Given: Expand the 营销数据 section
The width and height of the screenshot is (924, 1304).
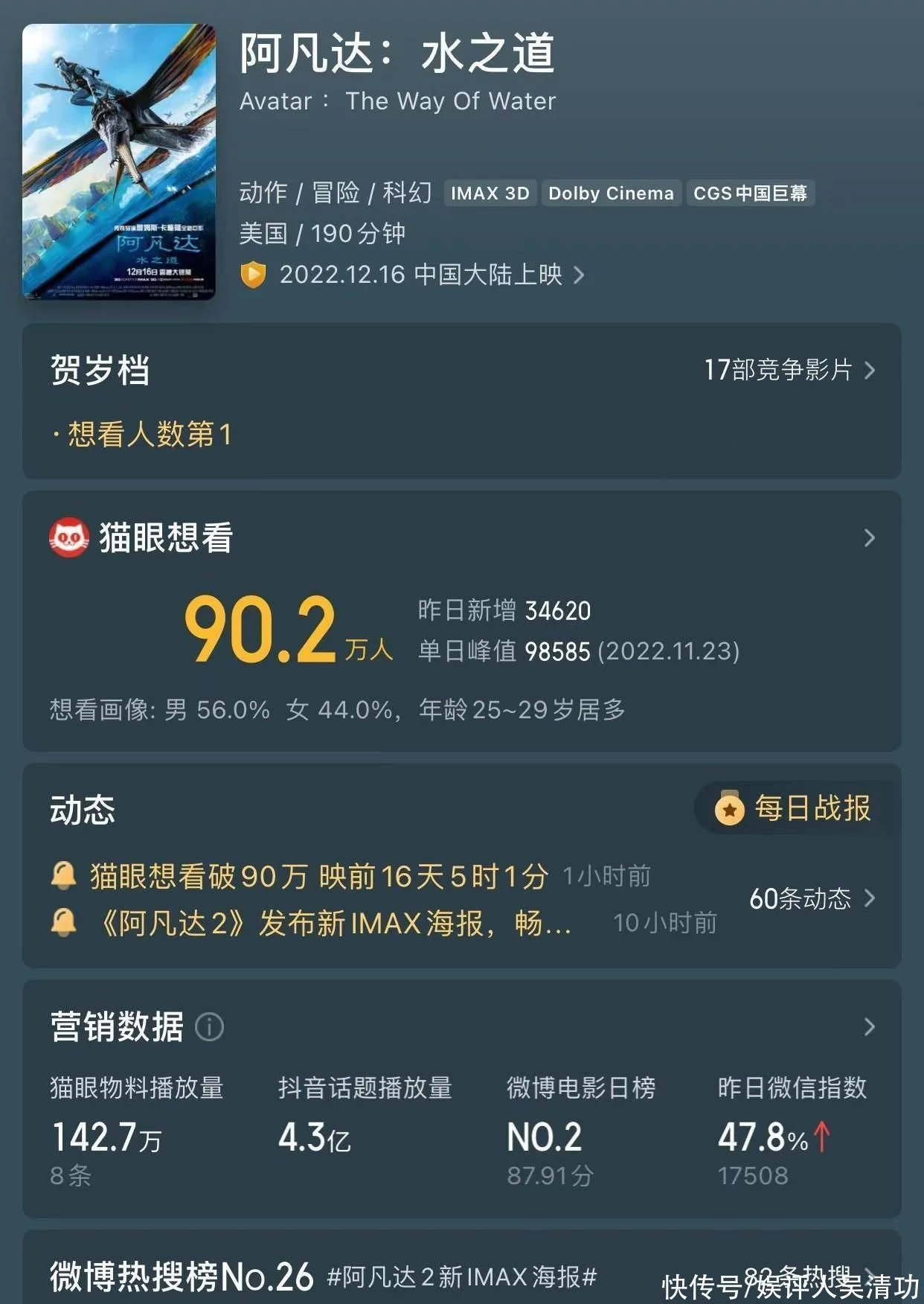Looking at the screenshot, I should [x=869, y=1027].
